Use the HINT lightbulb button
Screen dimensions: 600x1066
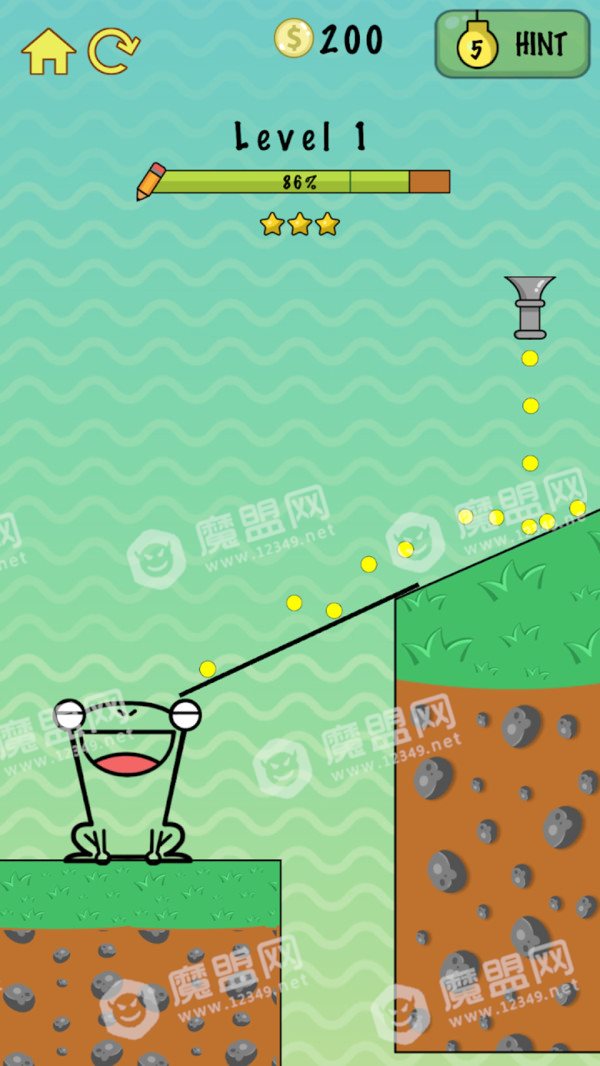point(512,44)
